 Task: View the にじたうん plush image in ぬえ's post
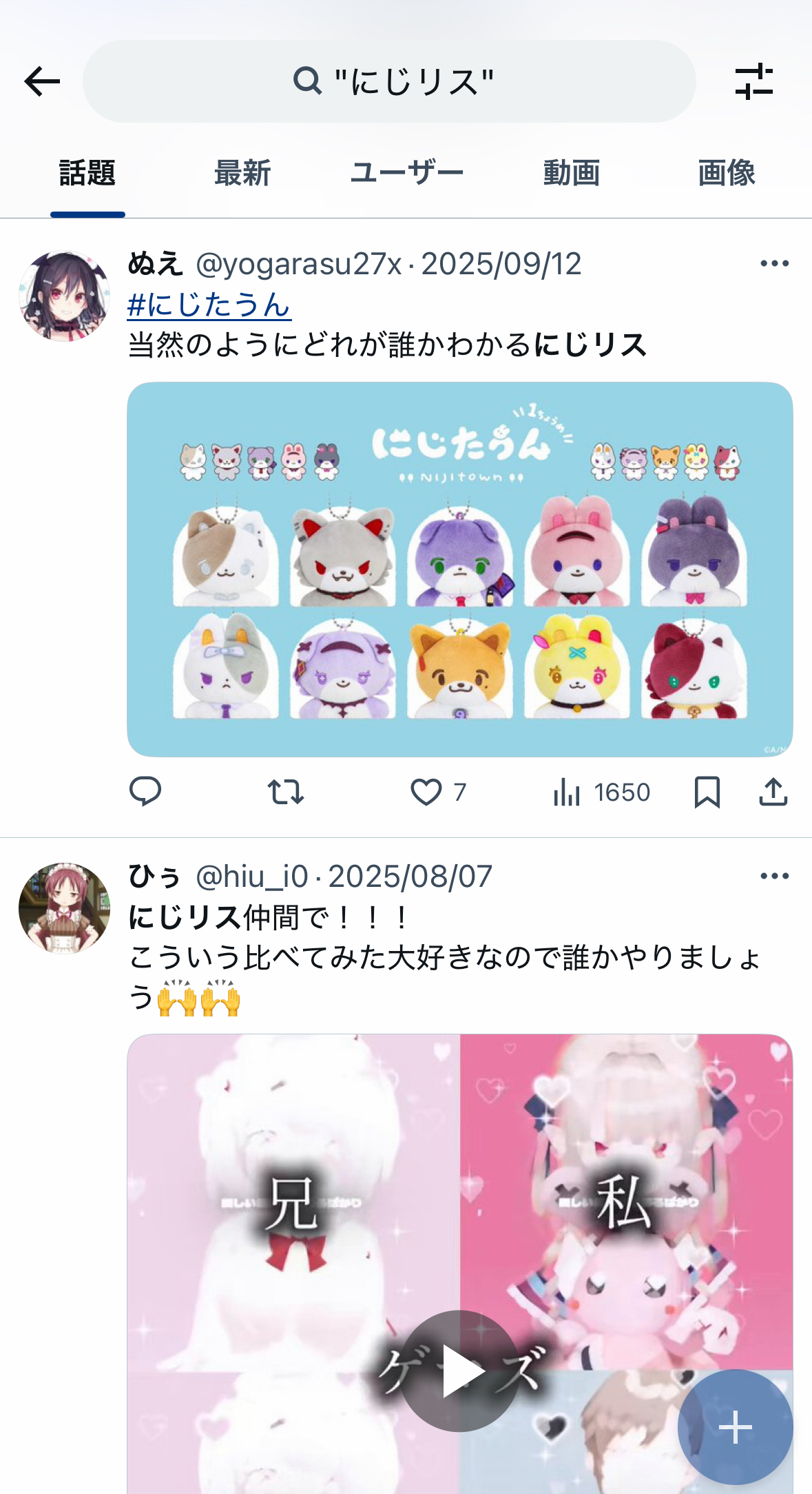pos(459,569)
